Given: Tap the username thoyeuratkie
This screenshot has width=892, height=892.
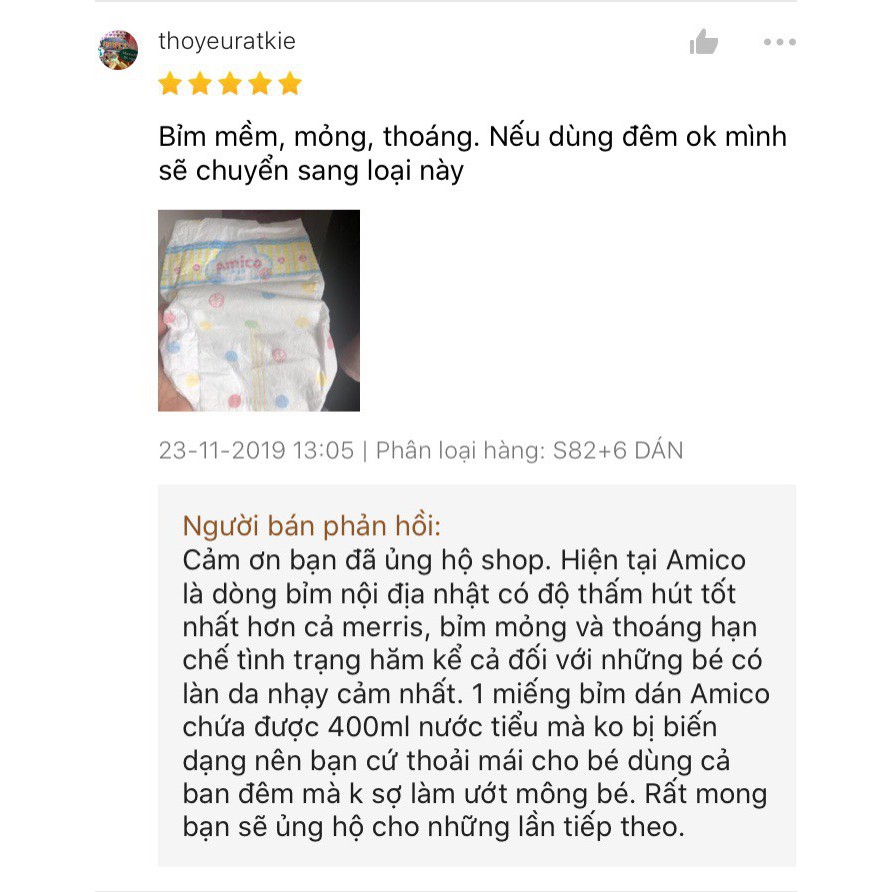Looking at the screenshot, I should 227,41.
